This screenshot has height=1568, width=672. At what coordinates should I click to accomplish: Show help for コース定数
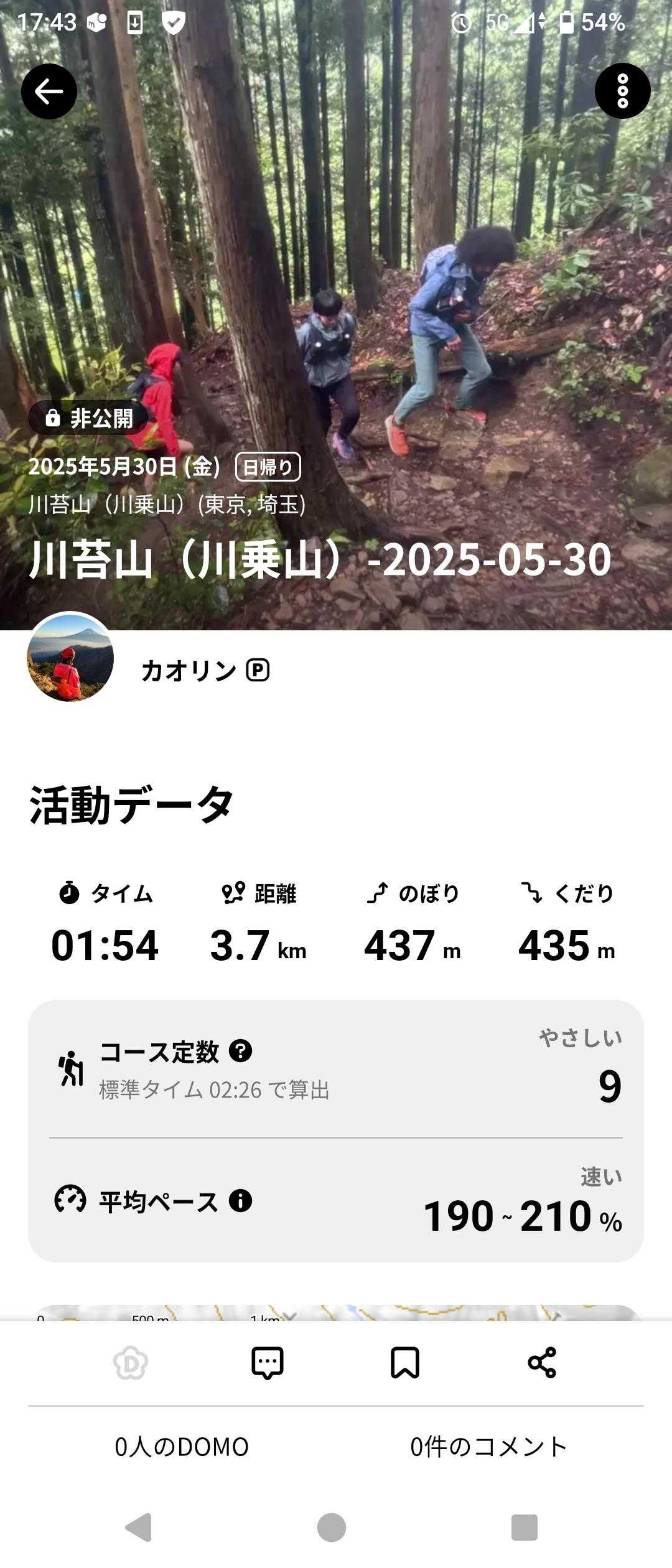241,1051
